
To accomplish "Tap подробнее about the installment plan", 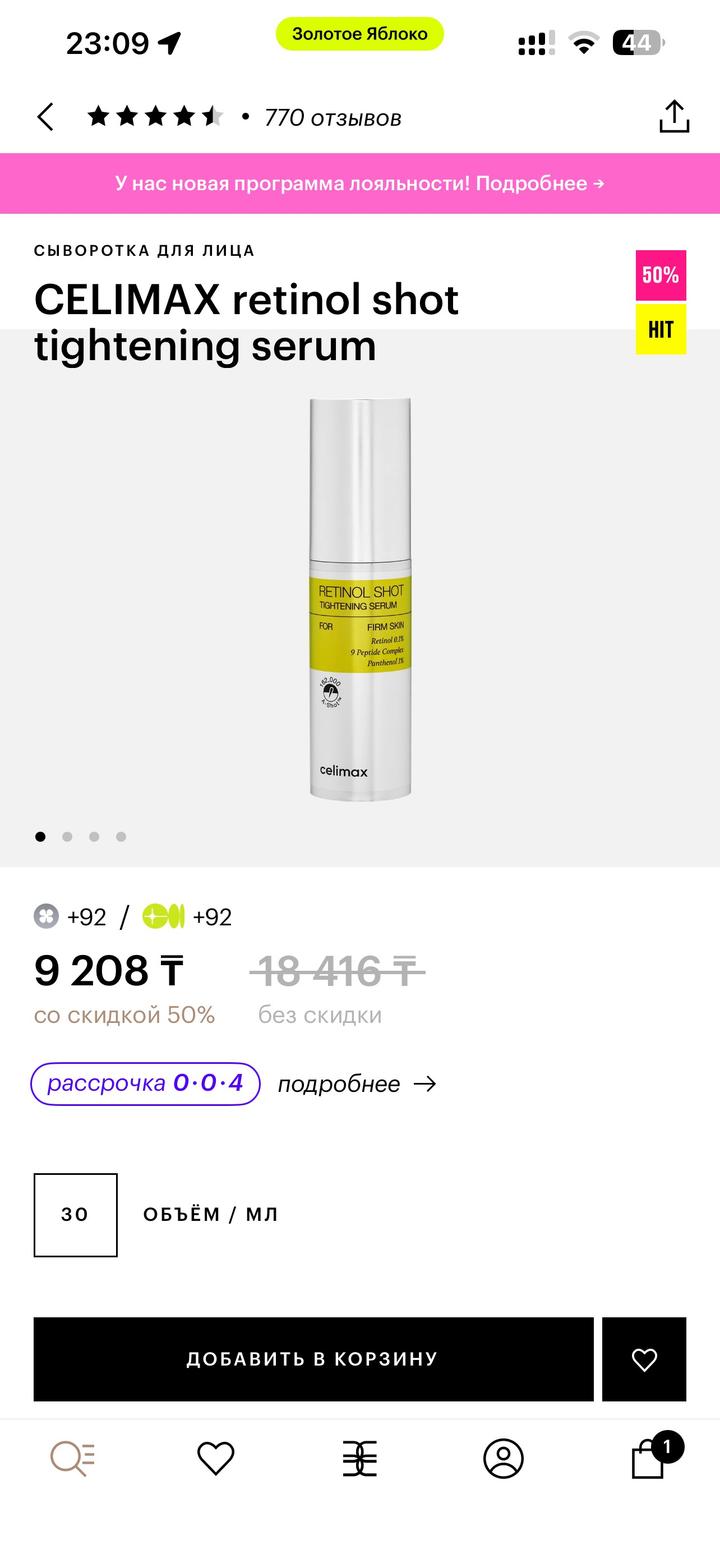I will [356, 1084].
